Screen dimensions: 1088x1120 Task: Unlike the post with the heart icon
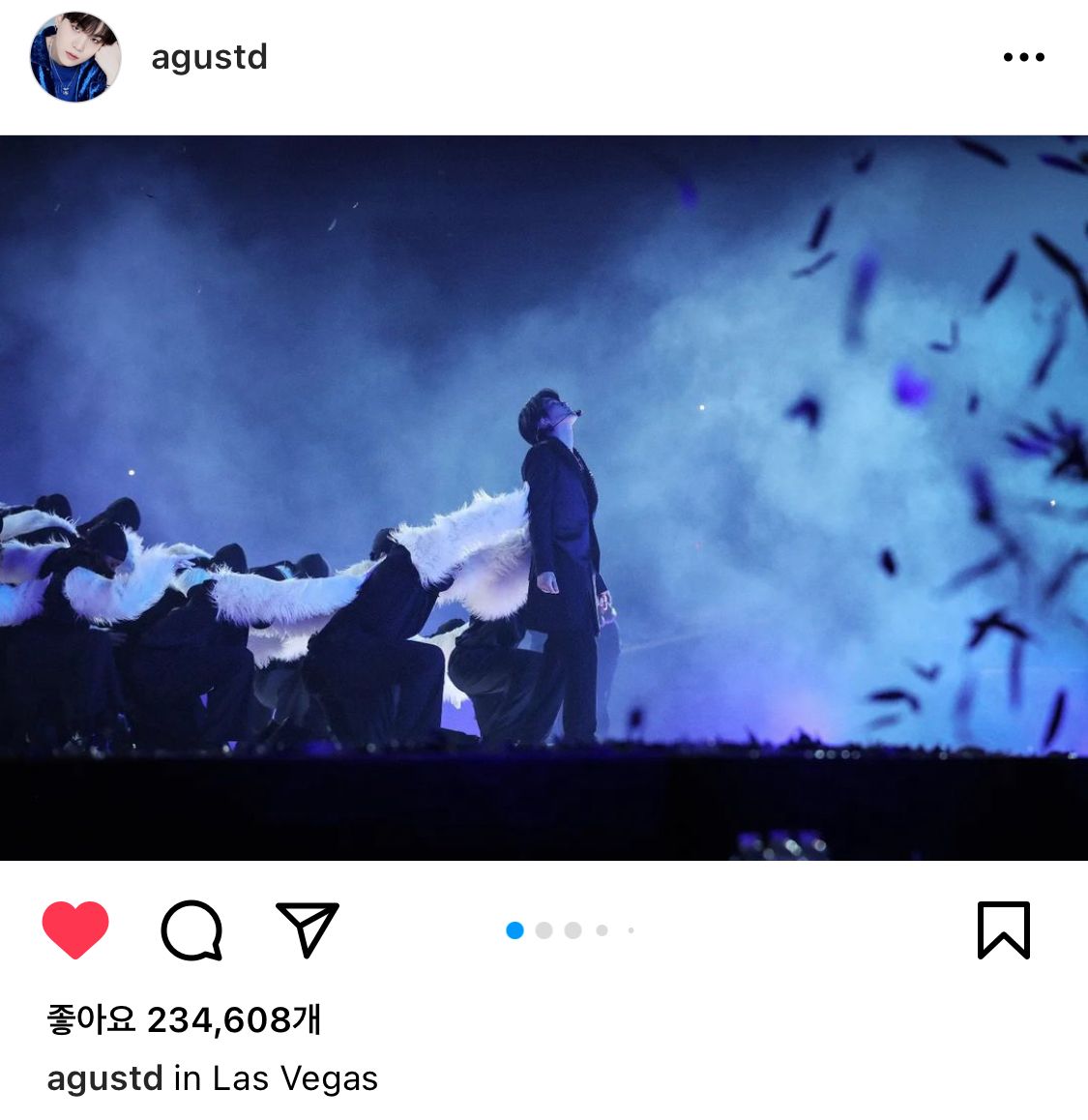point(75,929)
